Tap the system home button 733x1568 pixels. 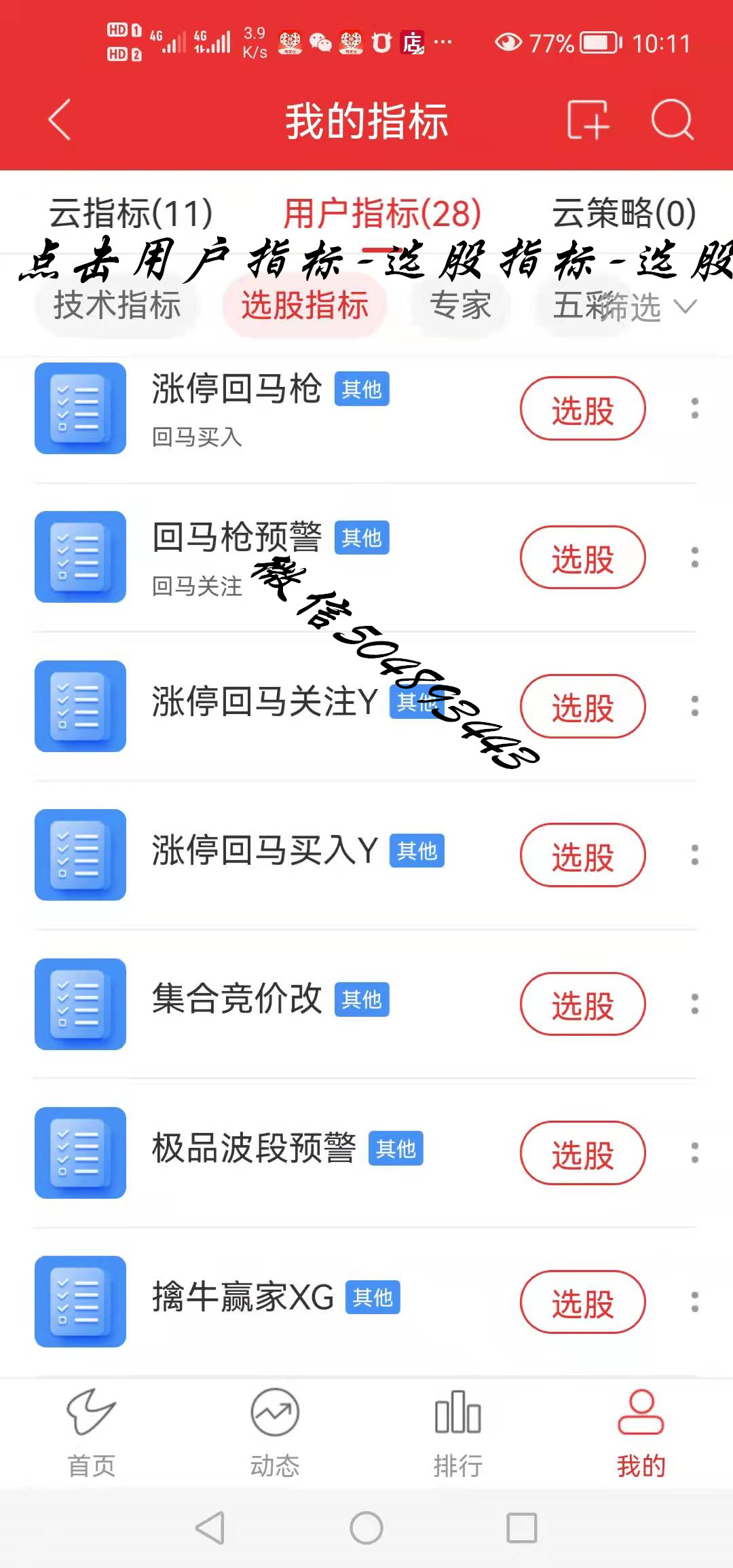[366, 1529]
